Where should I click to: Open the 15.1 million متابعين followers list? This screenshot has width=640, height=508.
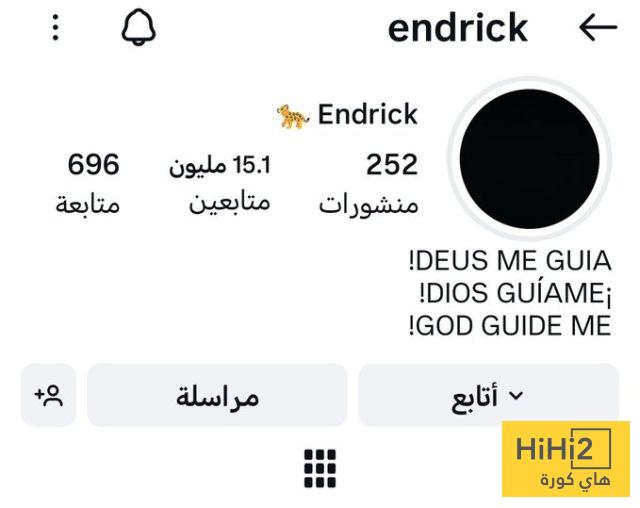pos(220,184)
